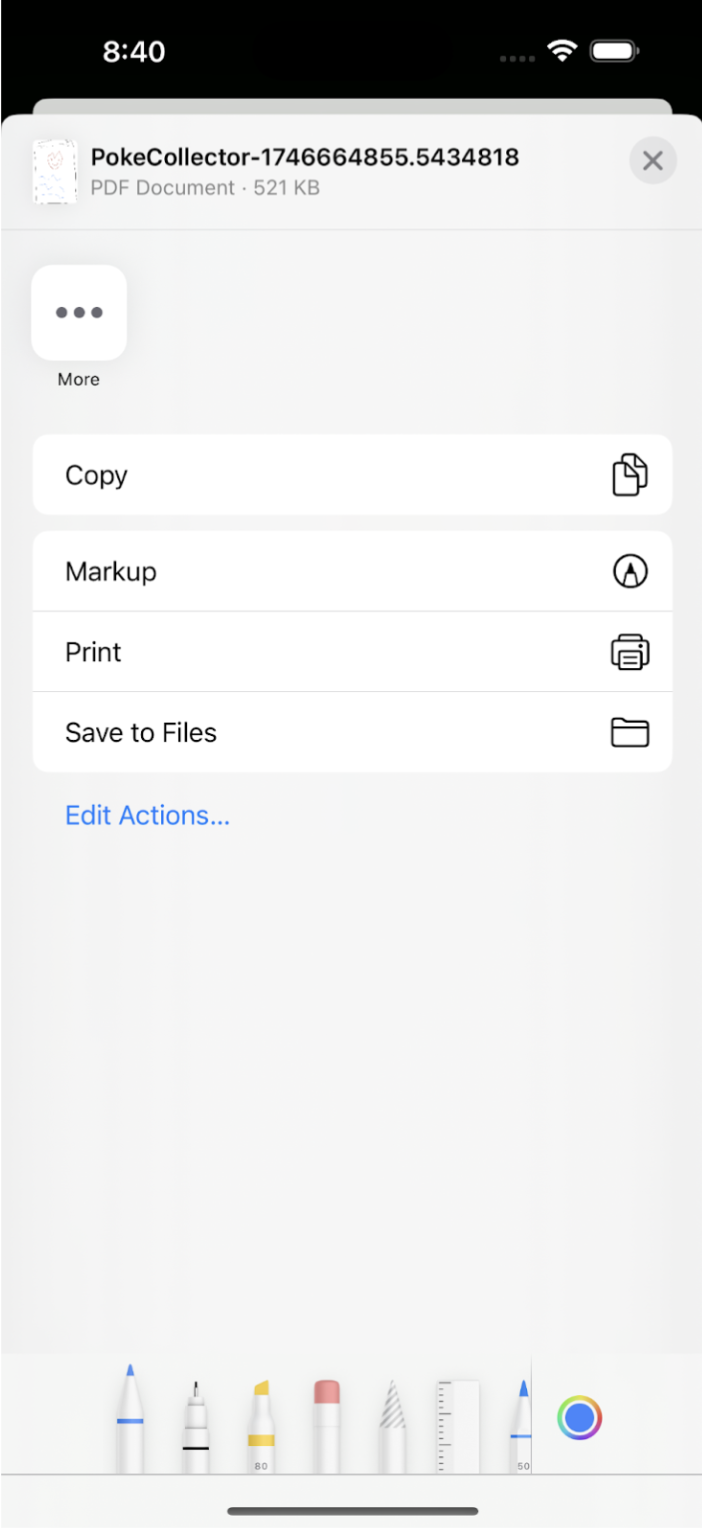Select the black fine-tip marker

(196, 1428)
